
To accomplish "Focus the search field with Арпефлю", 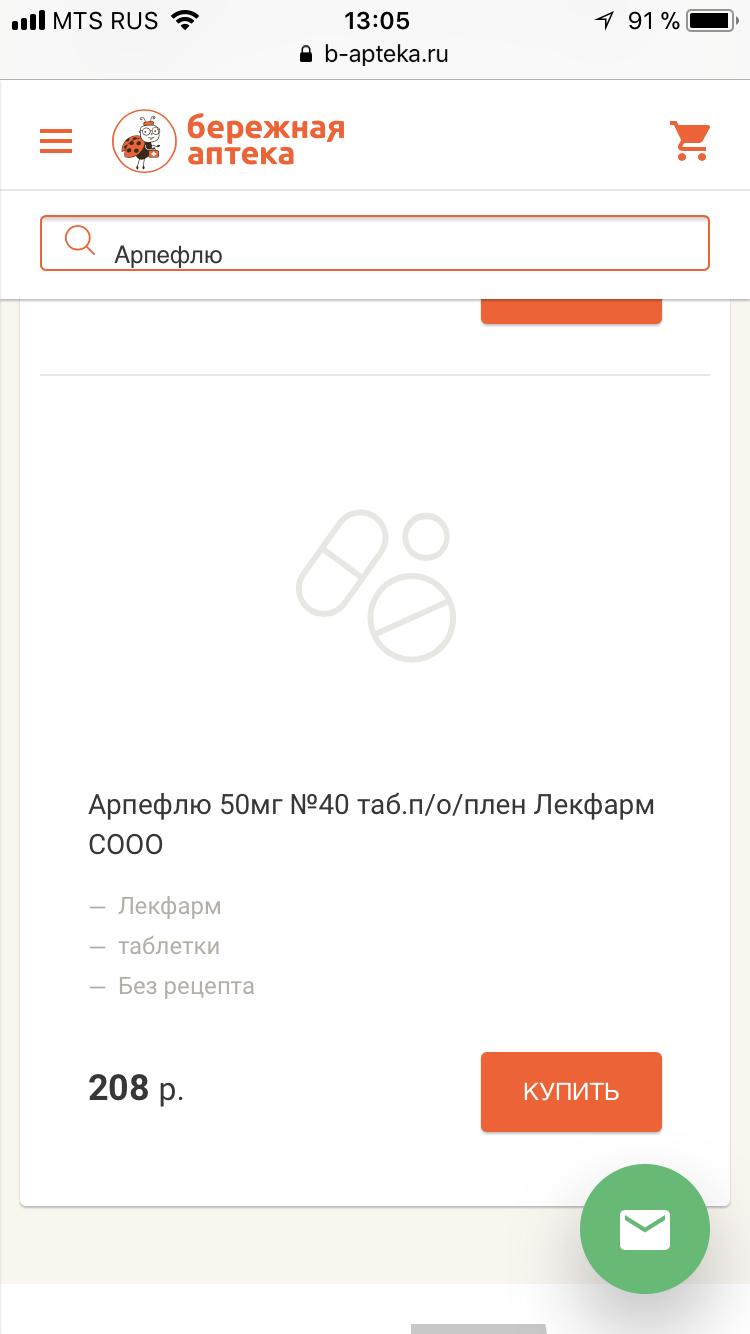I will point(375,243).
